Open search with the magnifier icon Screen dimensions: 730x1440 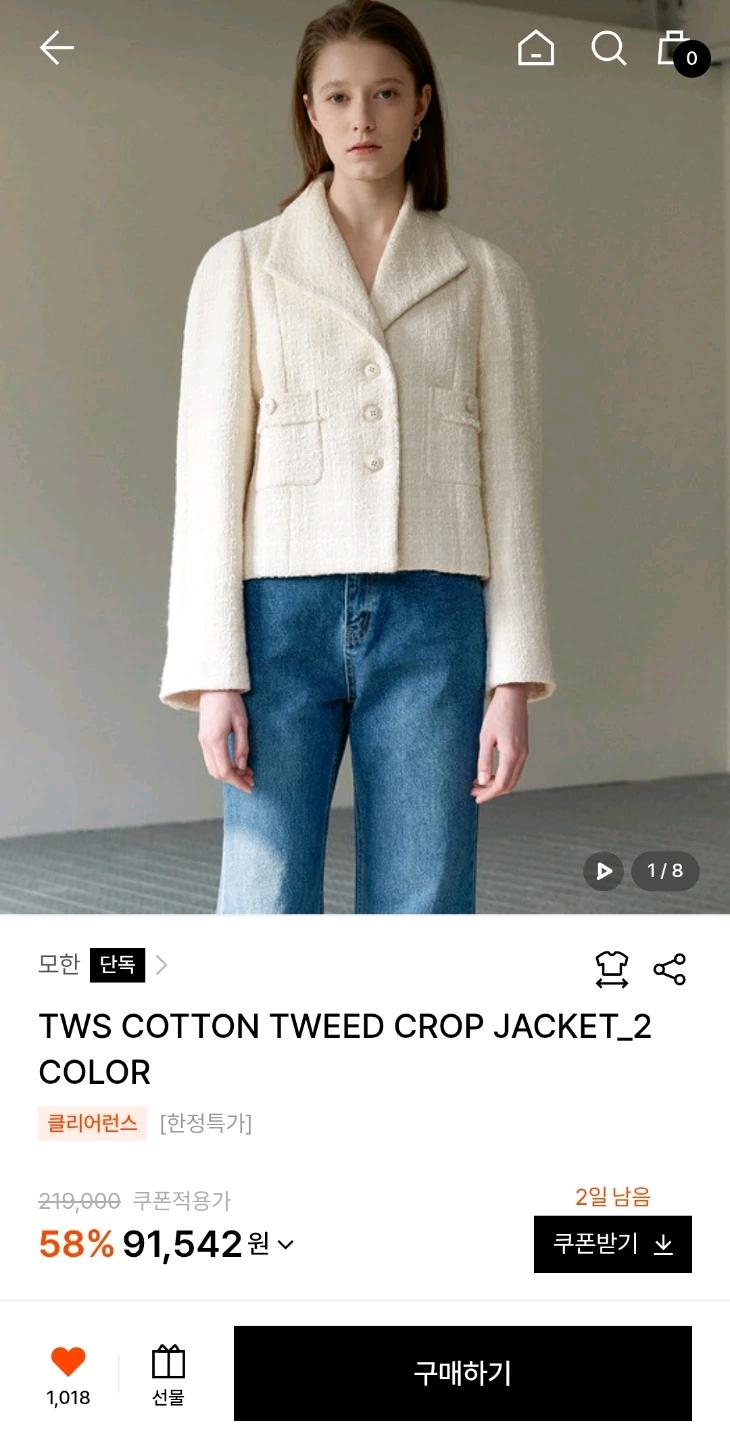pyautogui.click(x=608, y=48)
